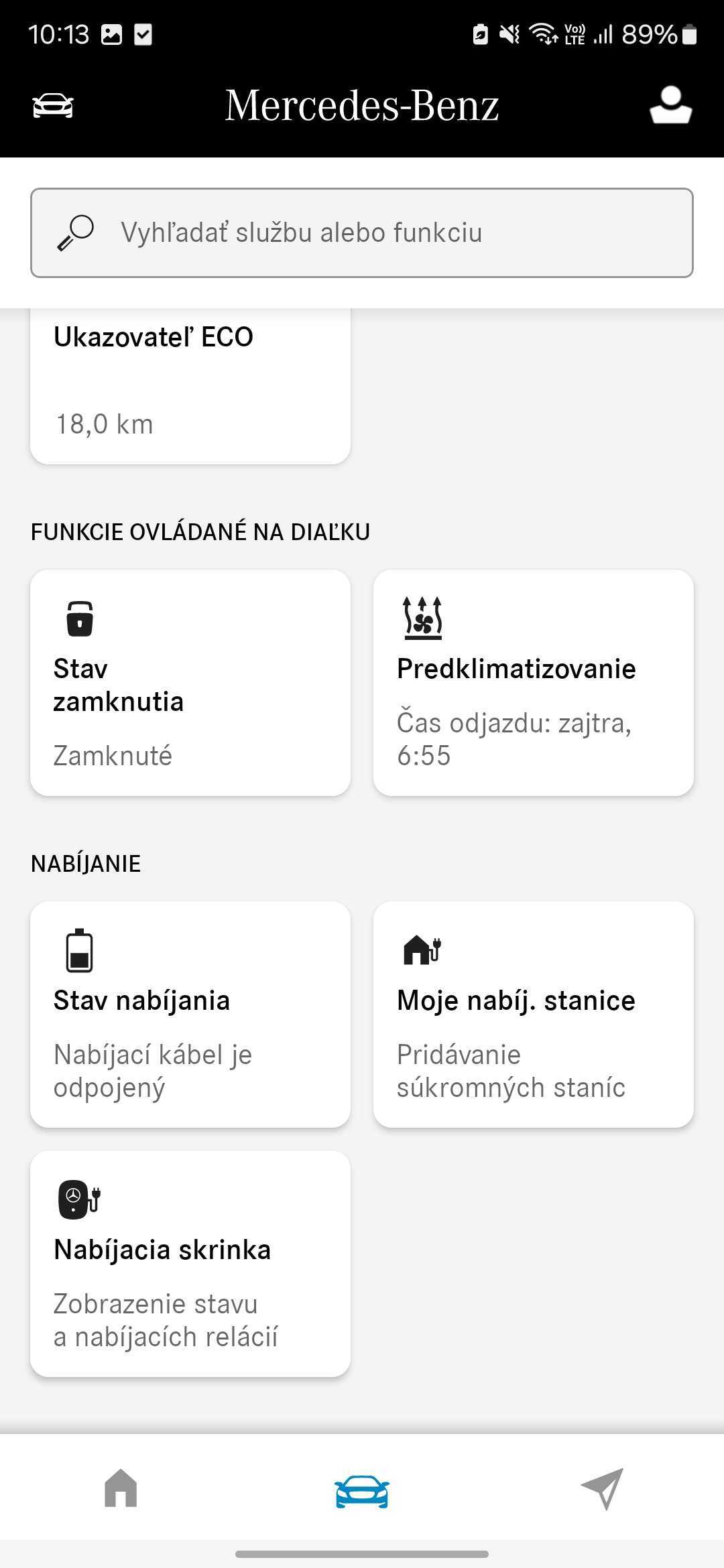Open Moje nabíj. stanice card
Viewport: 724px width, 1568px height.
pos(534,1015)
